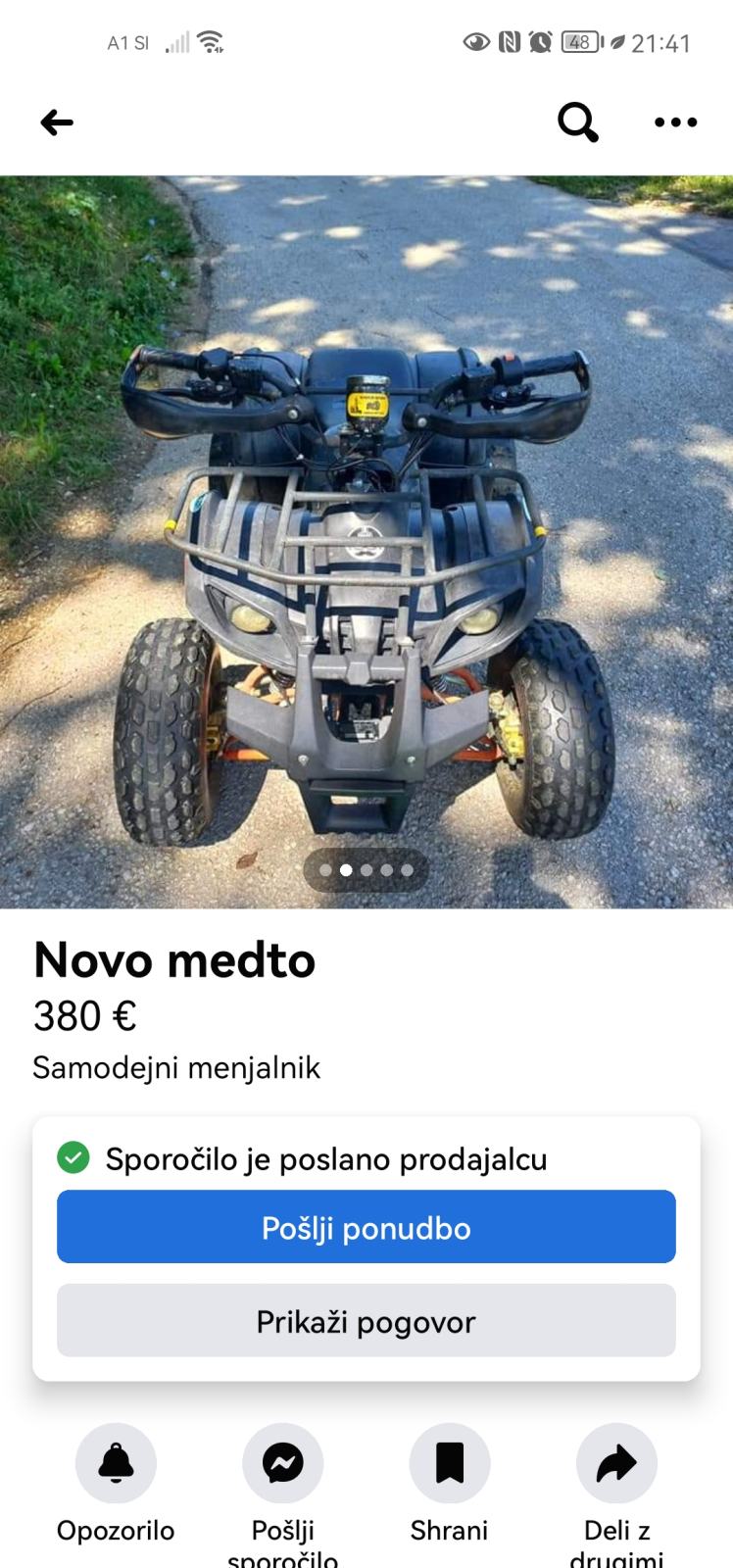Tap the back arrow to go back
733x1568 pixels.
56,122
